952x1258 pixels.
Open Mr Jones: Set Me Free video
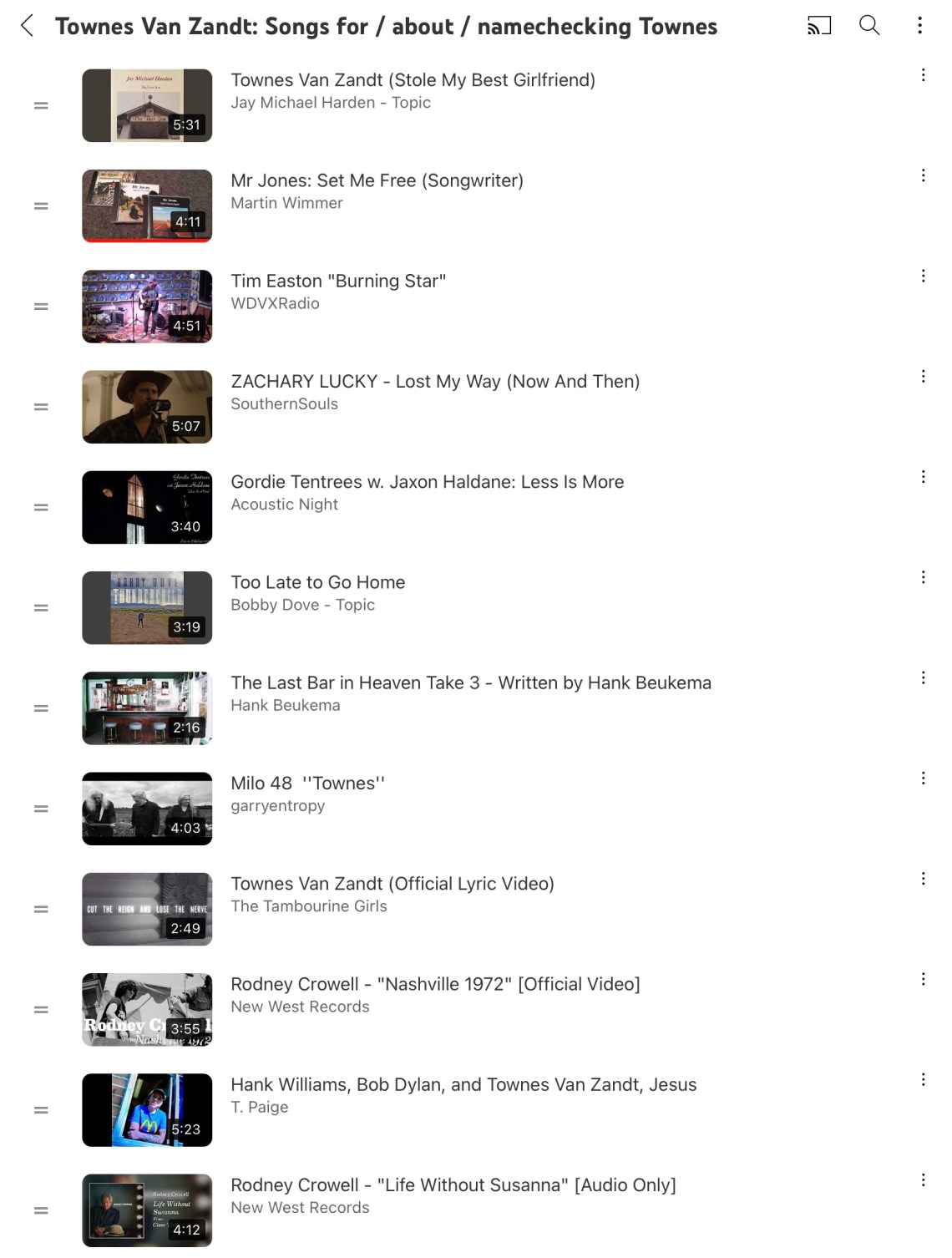pos(377,180)
